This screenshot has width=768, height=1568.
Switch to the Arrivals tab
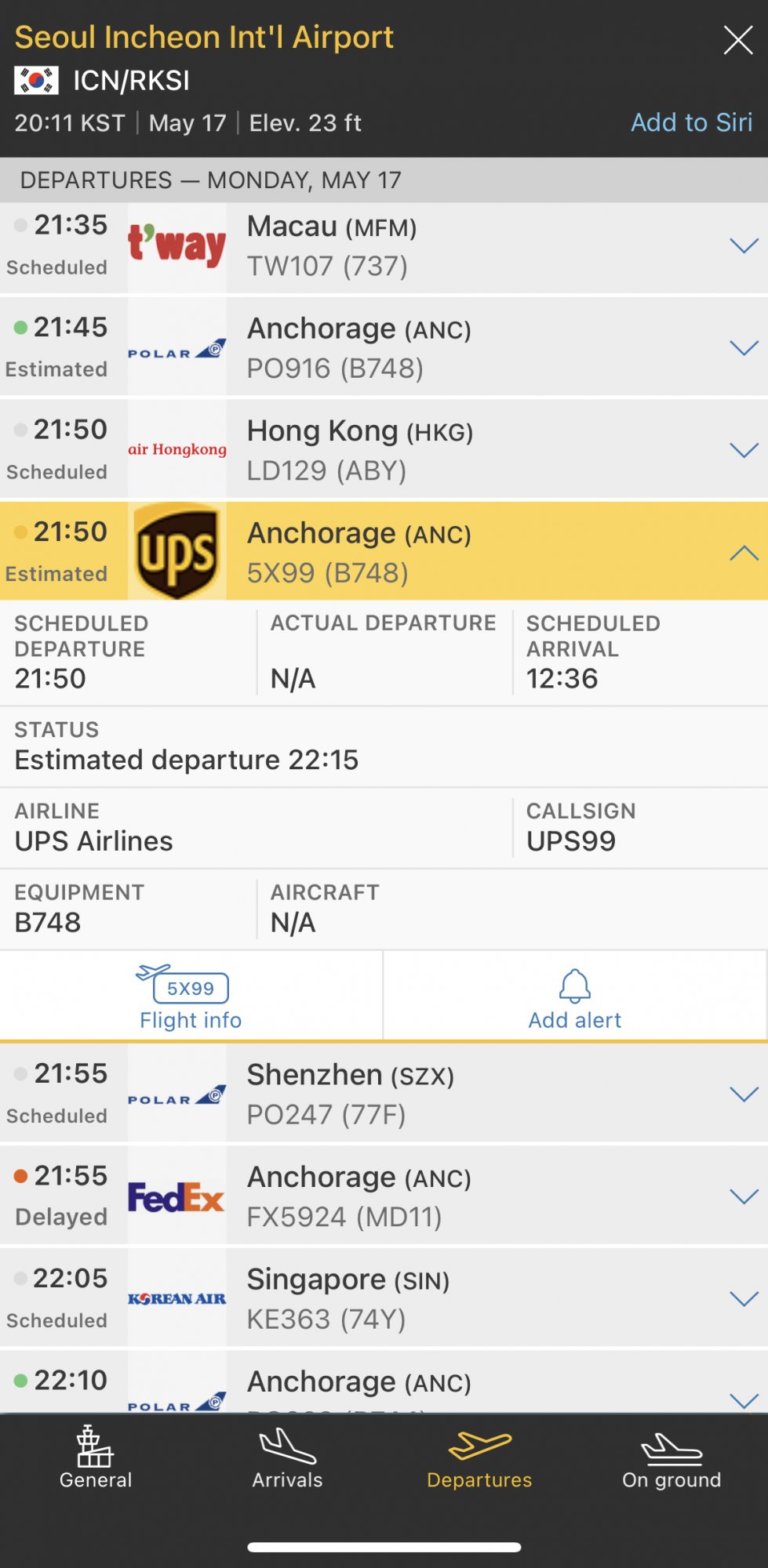tap(287, 1460)
